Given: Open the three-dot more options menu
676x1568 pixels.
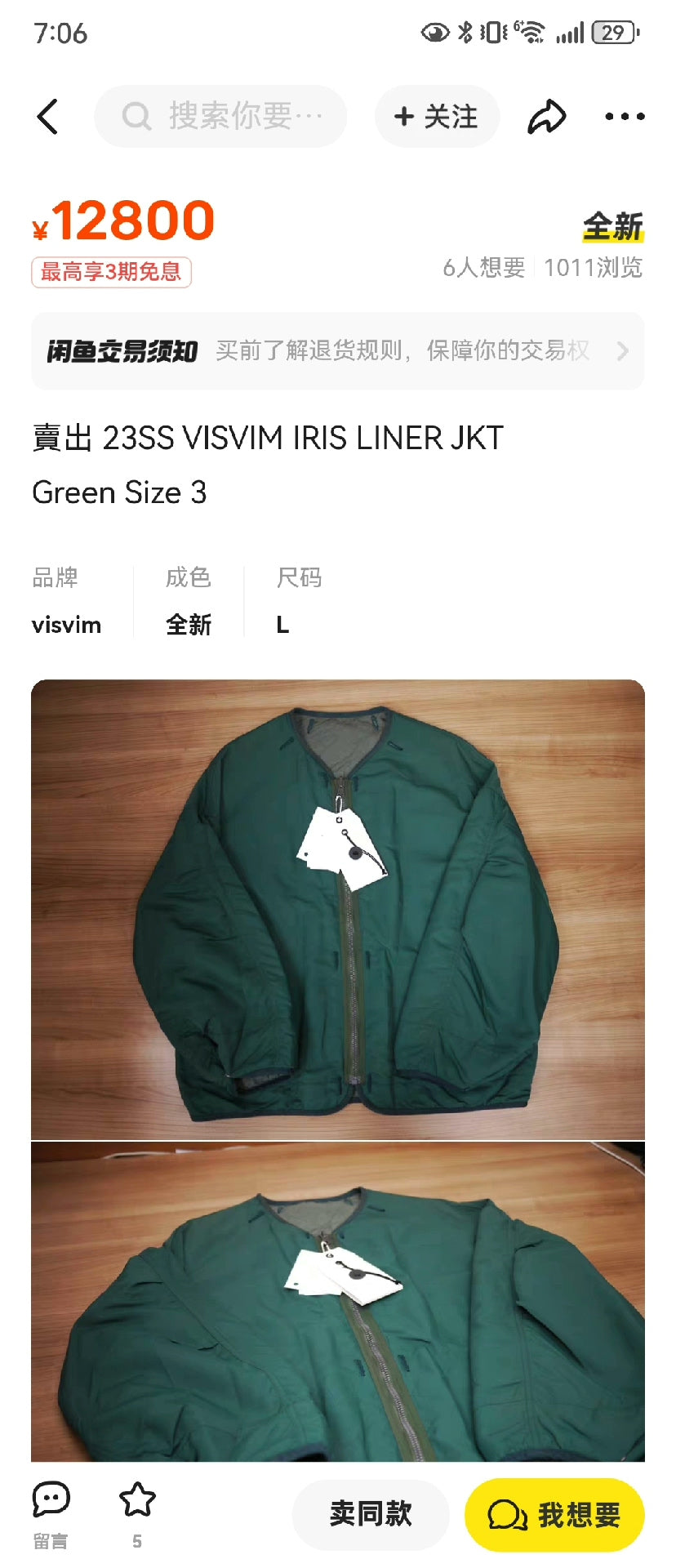Looking at the screenshot, I should (x=622, y=116).
